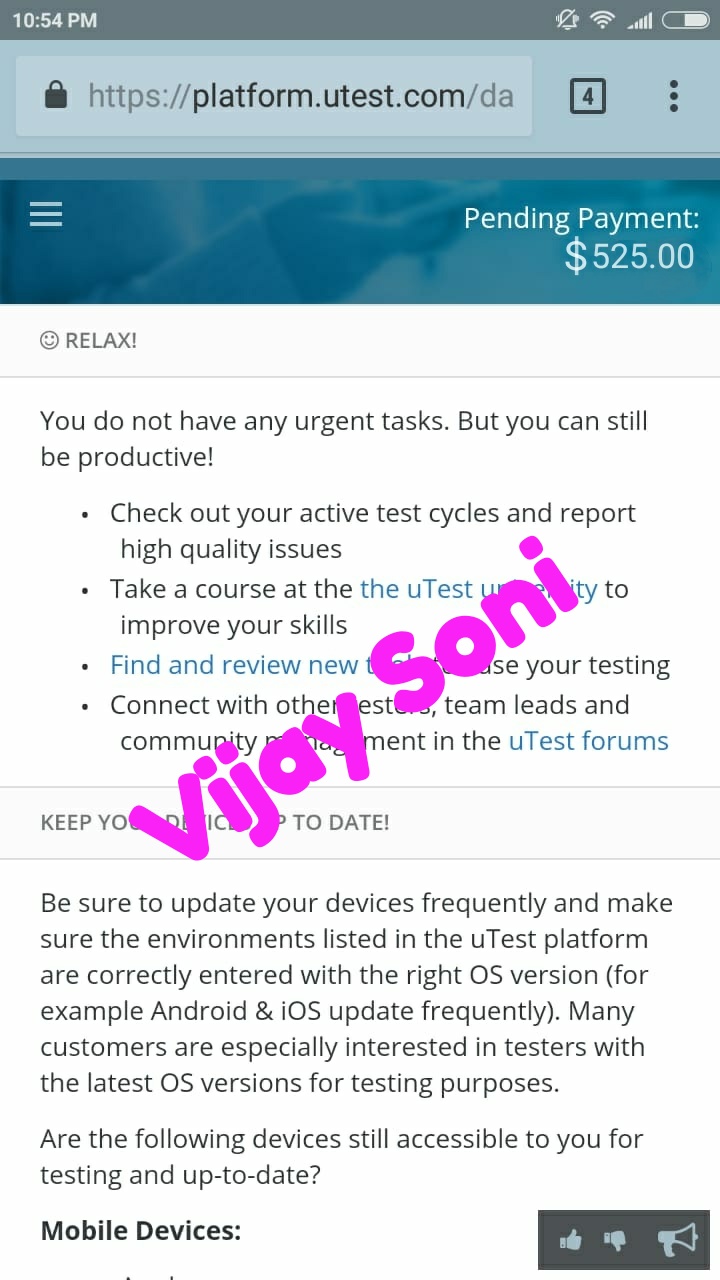Open the uTest university link
This screenshot has height=1280, width=720.
[478, 589]
